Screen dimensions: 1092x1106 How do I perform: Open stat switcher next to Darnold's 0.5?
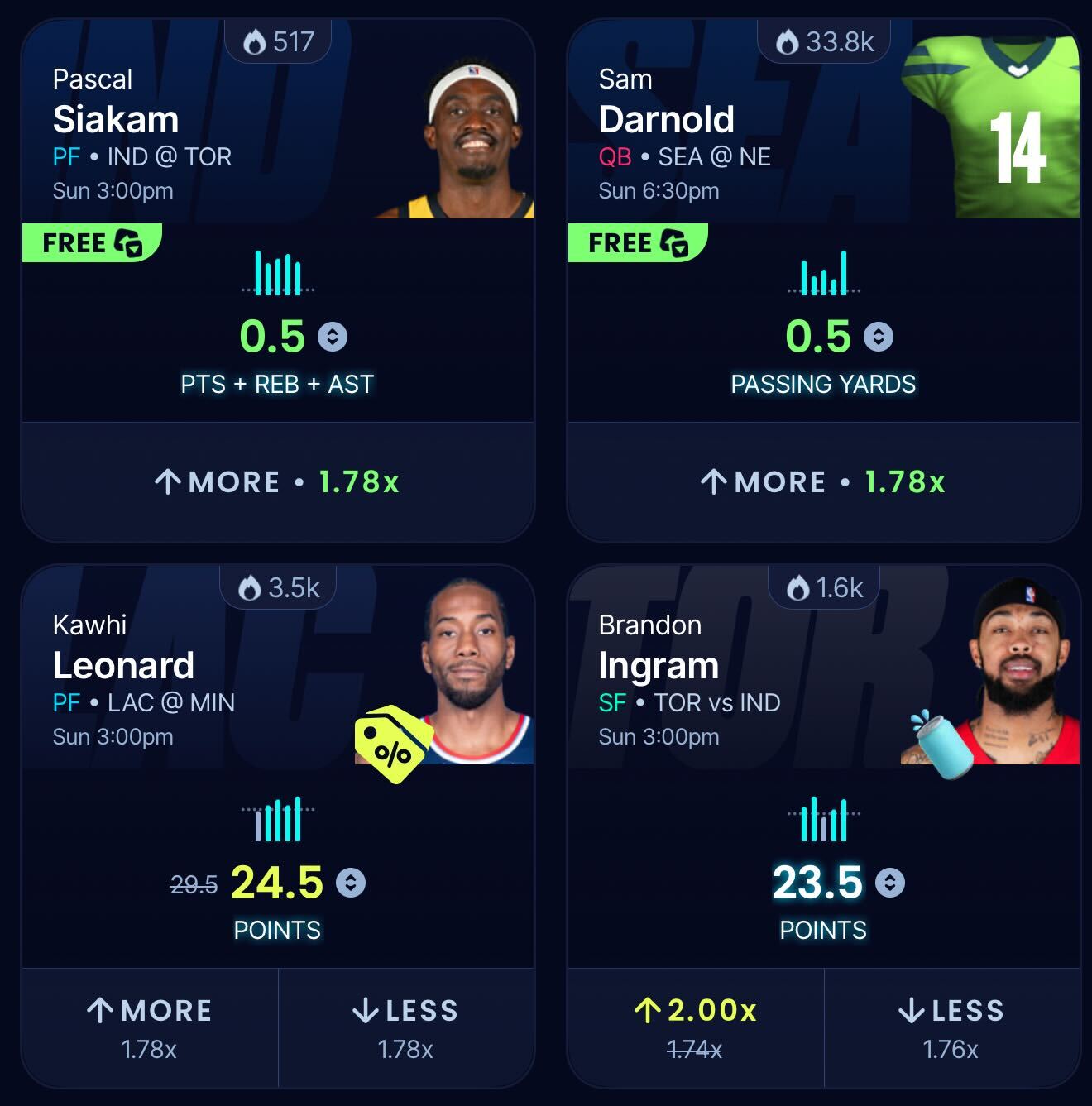(x=879, y=337)
